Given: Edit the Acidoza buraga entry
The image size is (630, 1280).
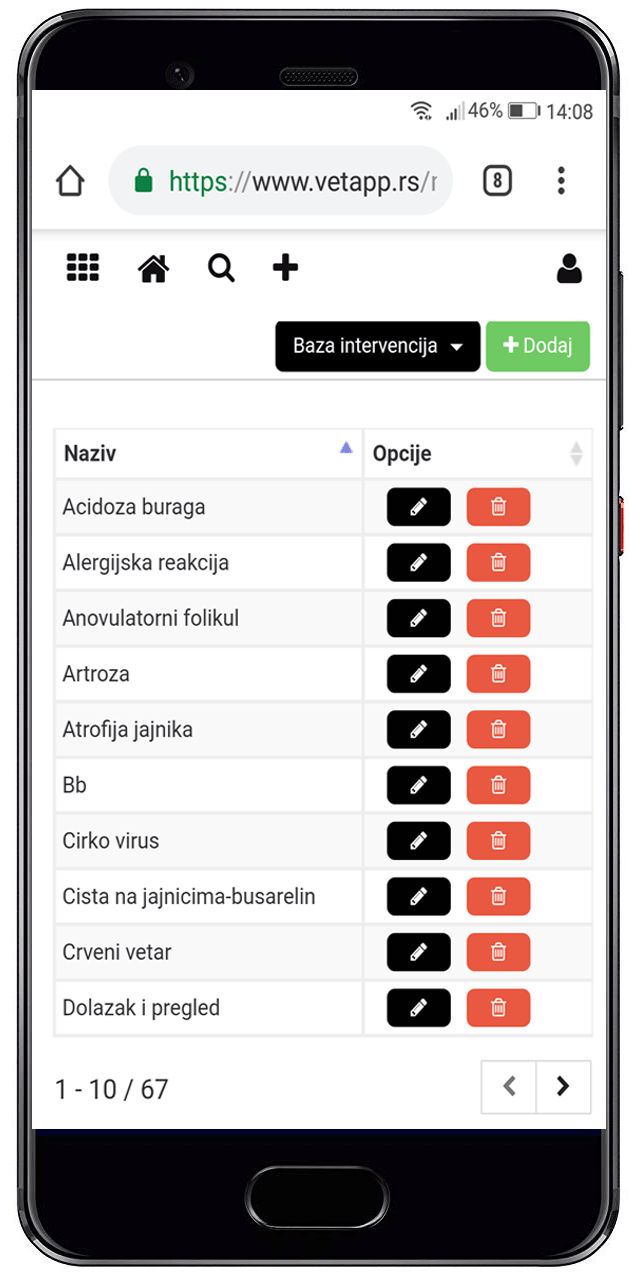Looking at the screenshot, I should click(419, 507).
